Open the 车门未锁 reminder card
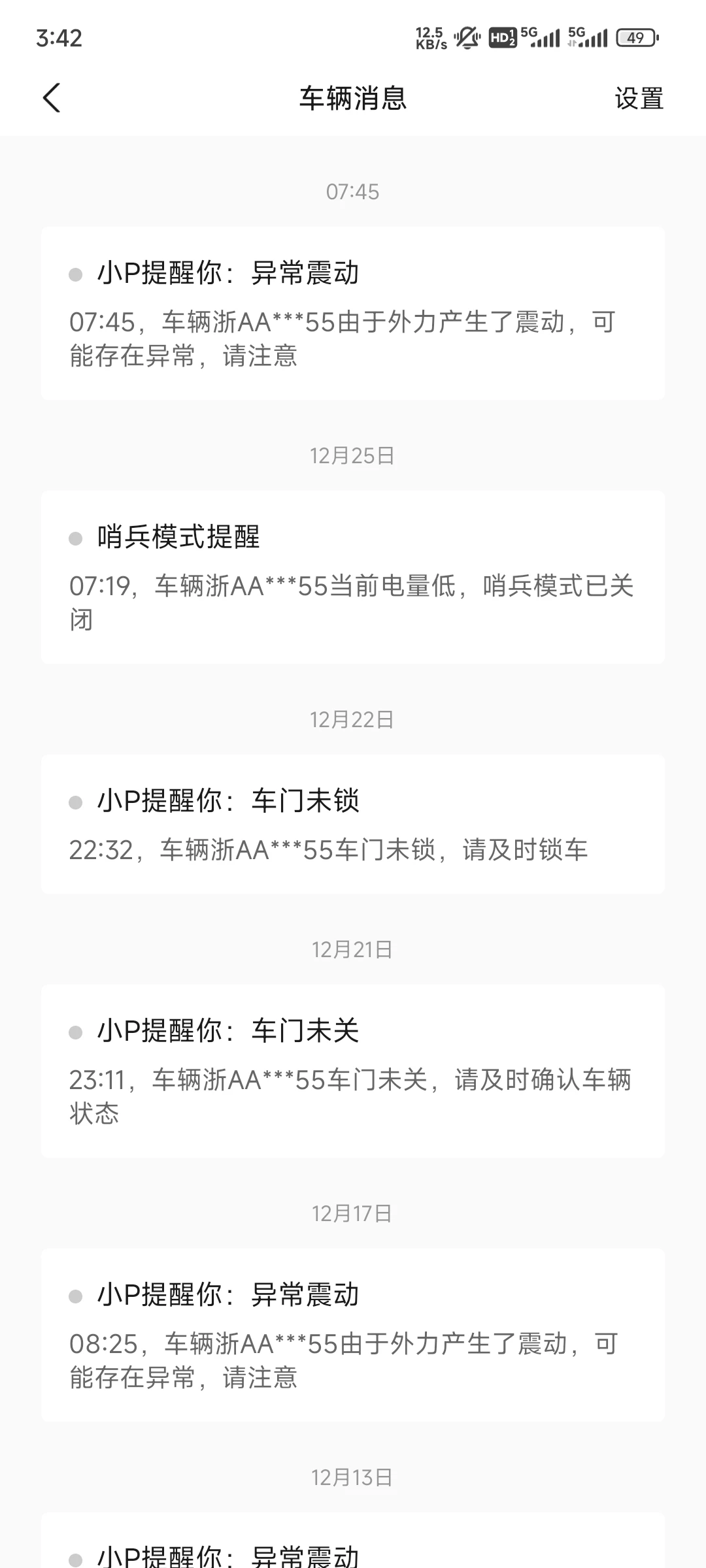 tap(353, 825)
